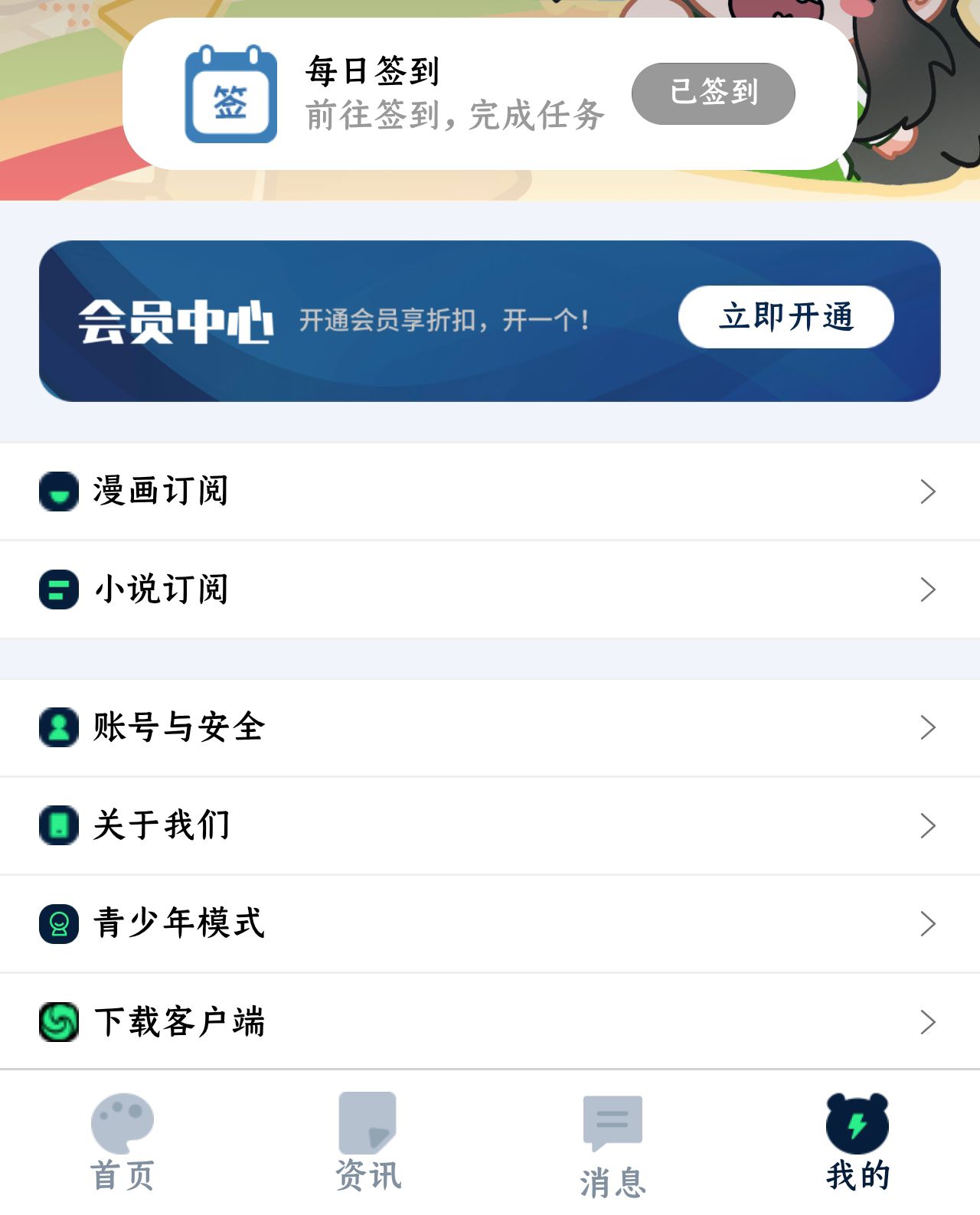Tap 立即开通 to activate membership

pyautogui.click(x=786, y=317)
